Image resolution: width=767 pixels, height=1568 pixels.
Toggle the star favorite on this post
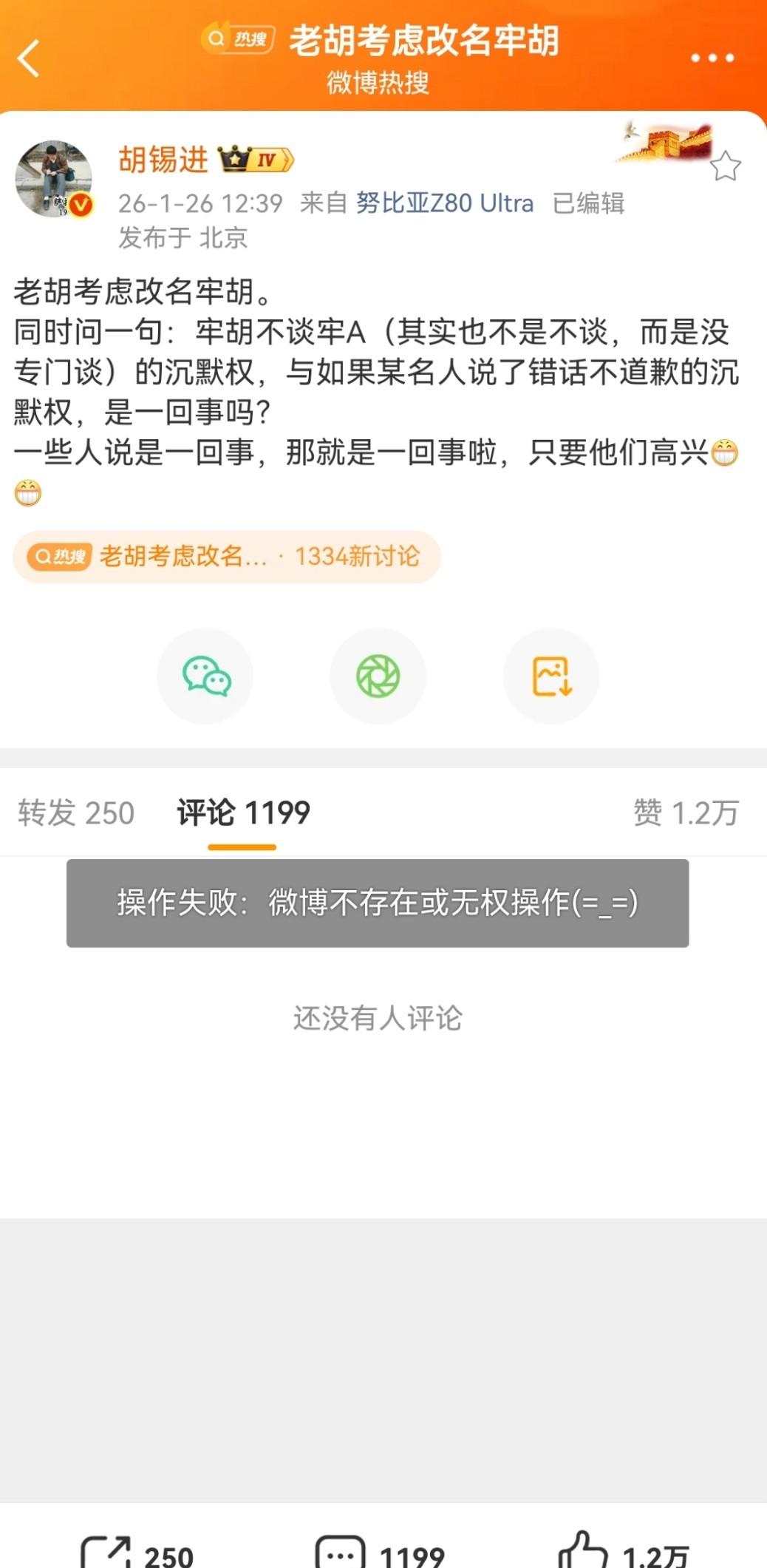726,166
